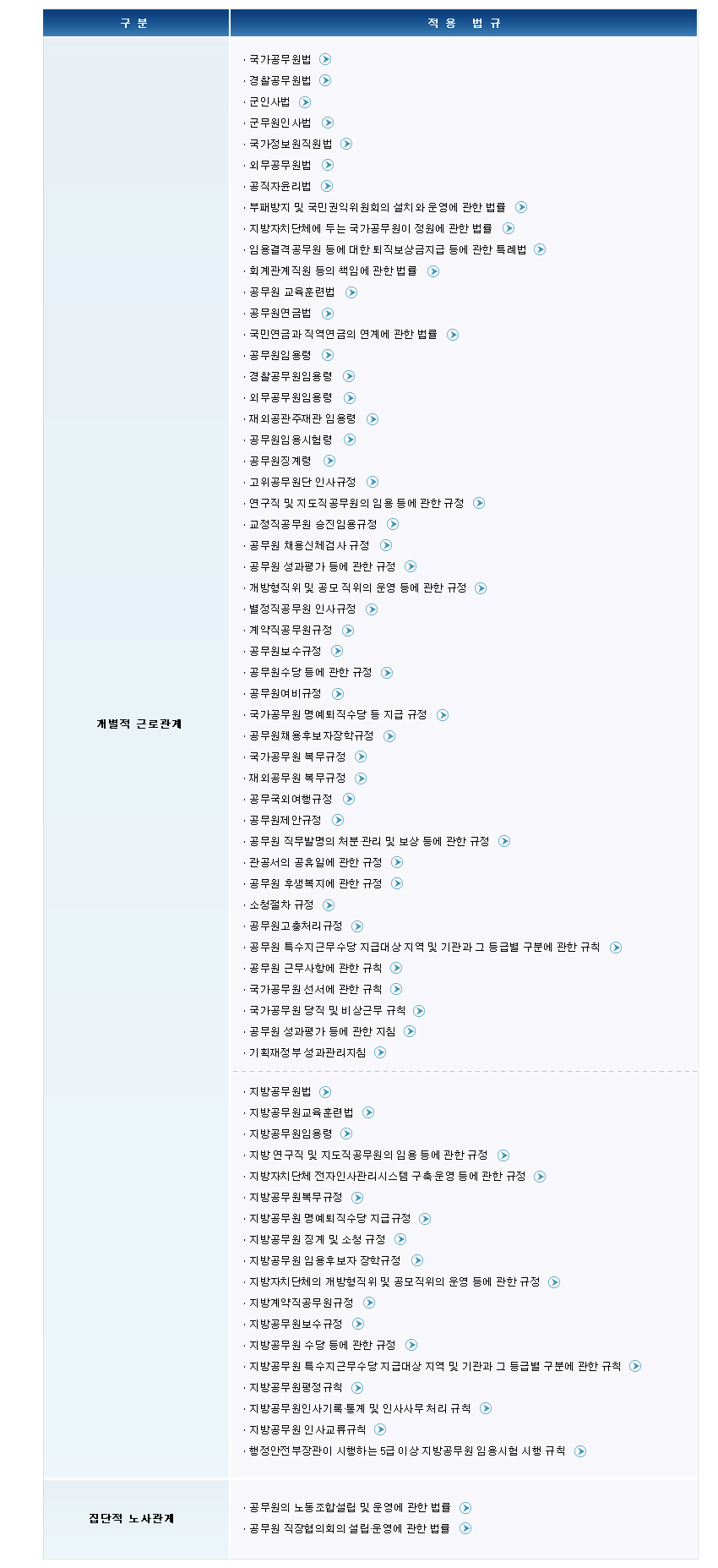
Task: Open the 국가공무원 복무규정 link
Action: (361, 757)
